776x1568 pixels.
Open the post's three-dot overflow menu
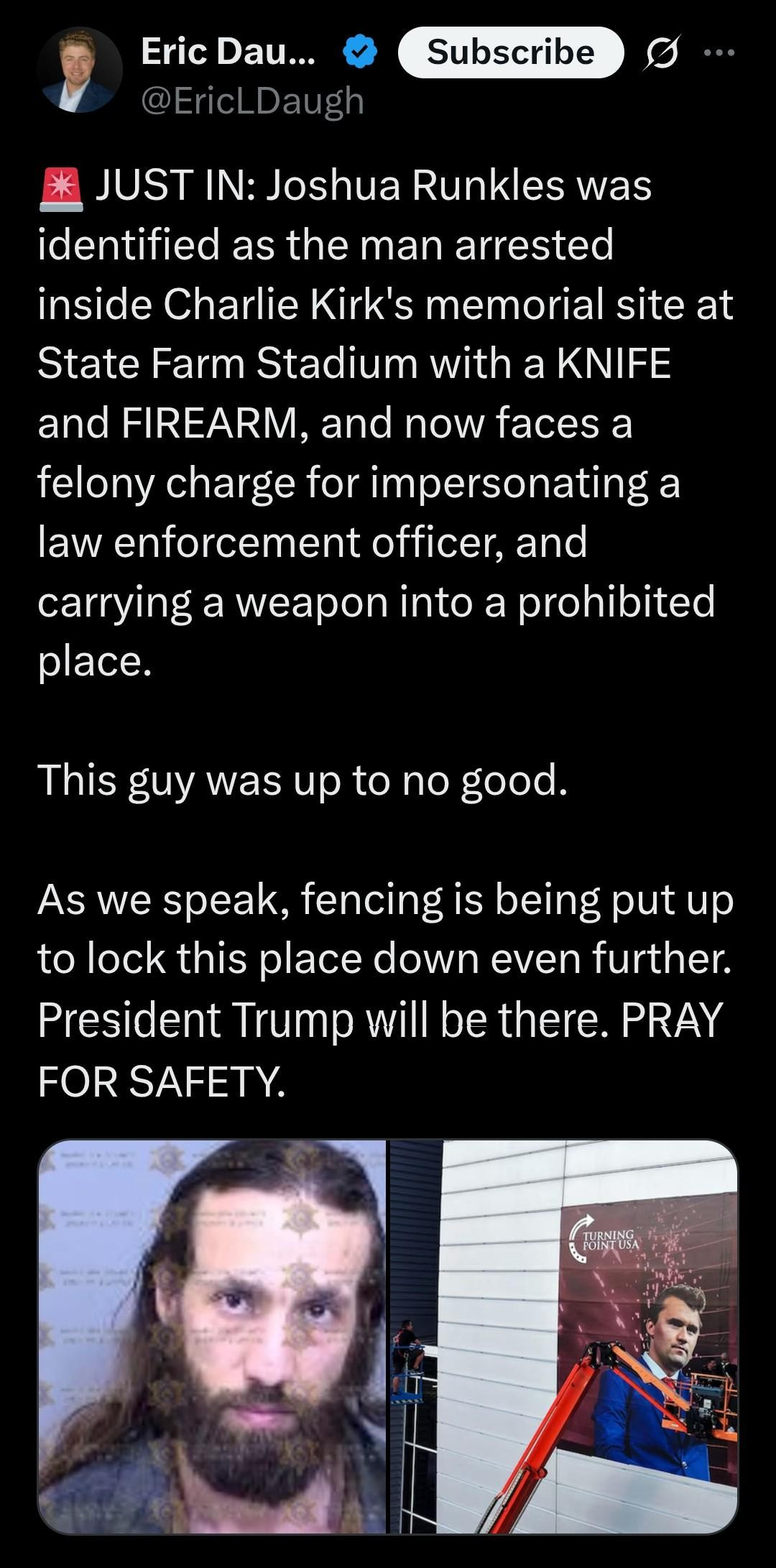click(720, 52)
